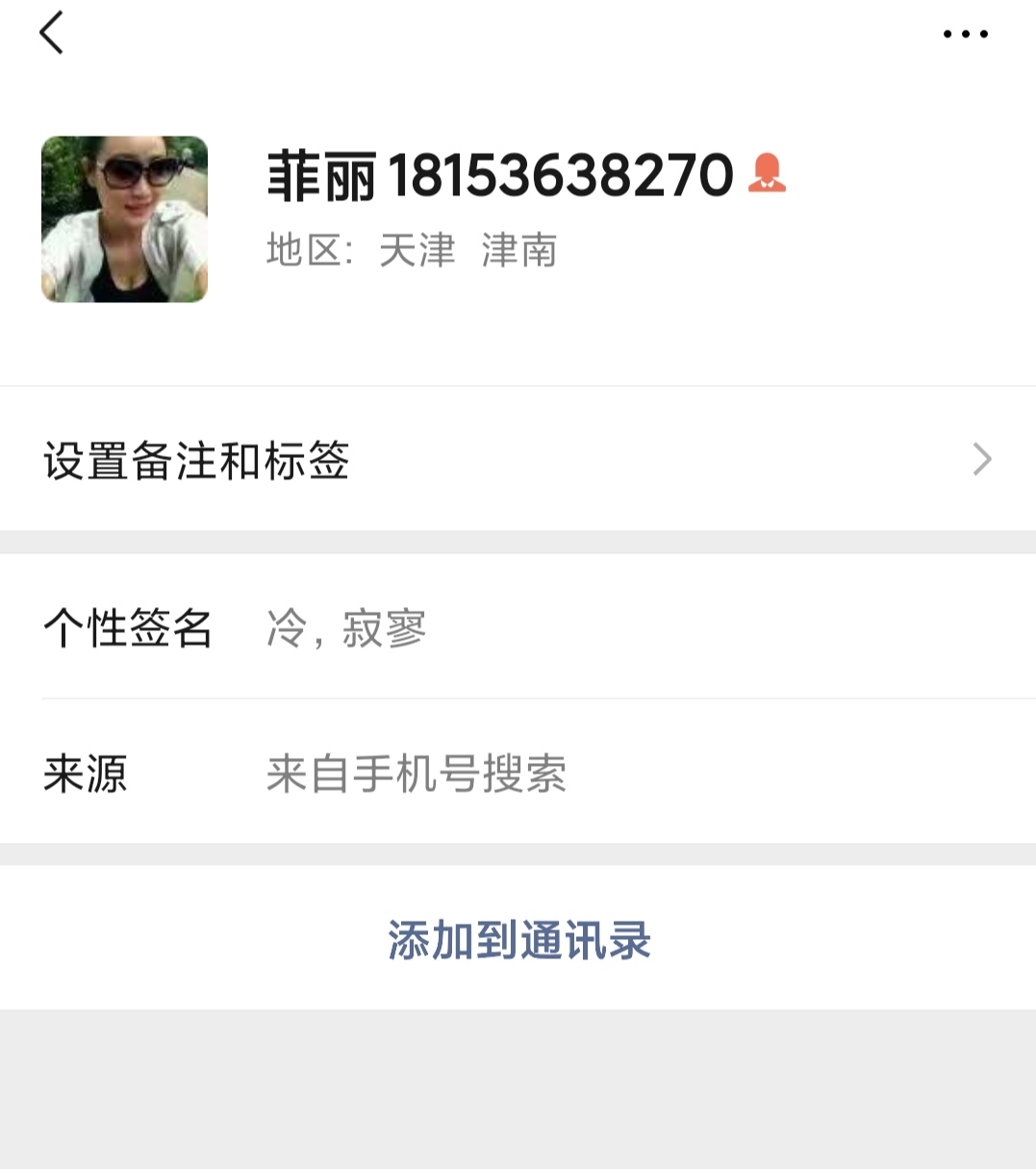Open 设置备注和标签 row
This screenshot has height=1169, width=1036.
pyautogui.click(x=518, y=460)
